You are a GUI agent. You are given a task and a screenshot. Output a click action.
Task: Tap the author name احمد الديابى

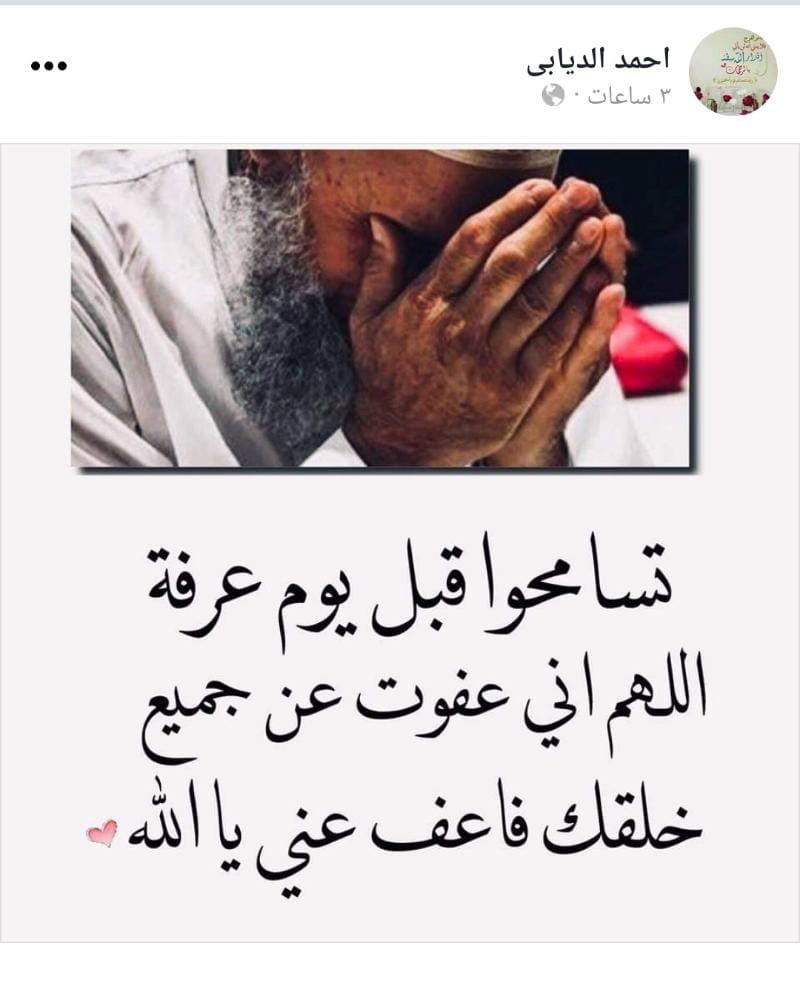(x=598, y=60)
